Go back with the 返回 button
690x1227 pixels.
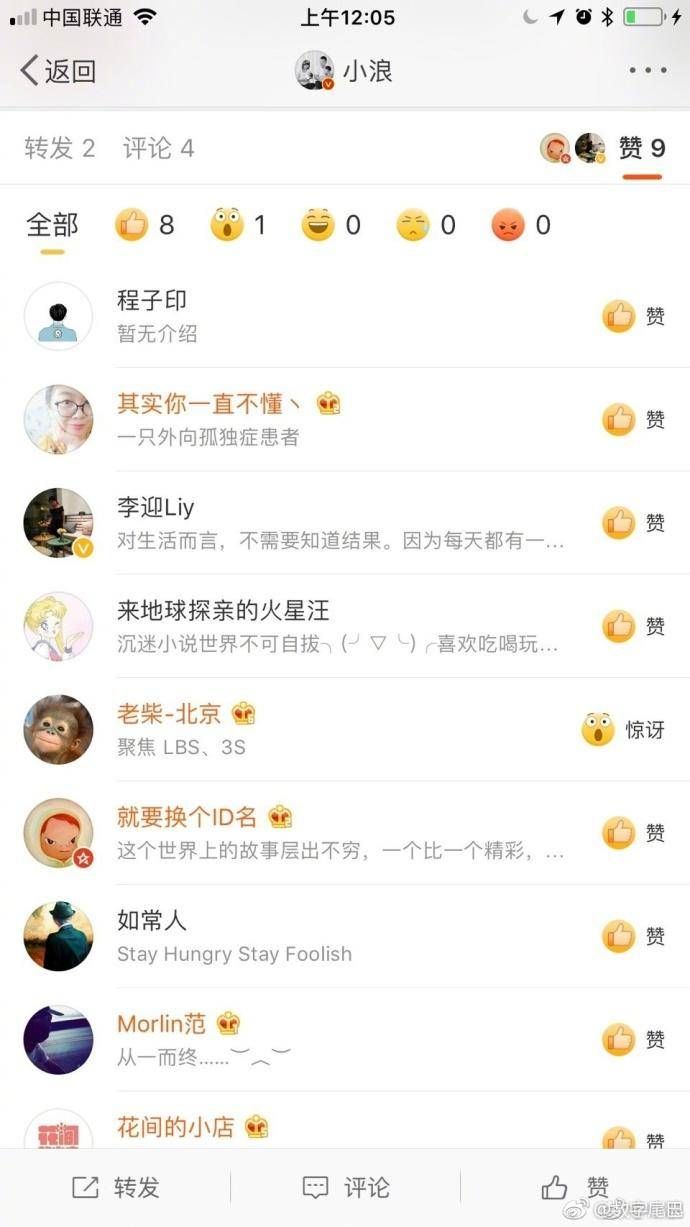pos(58,71)
